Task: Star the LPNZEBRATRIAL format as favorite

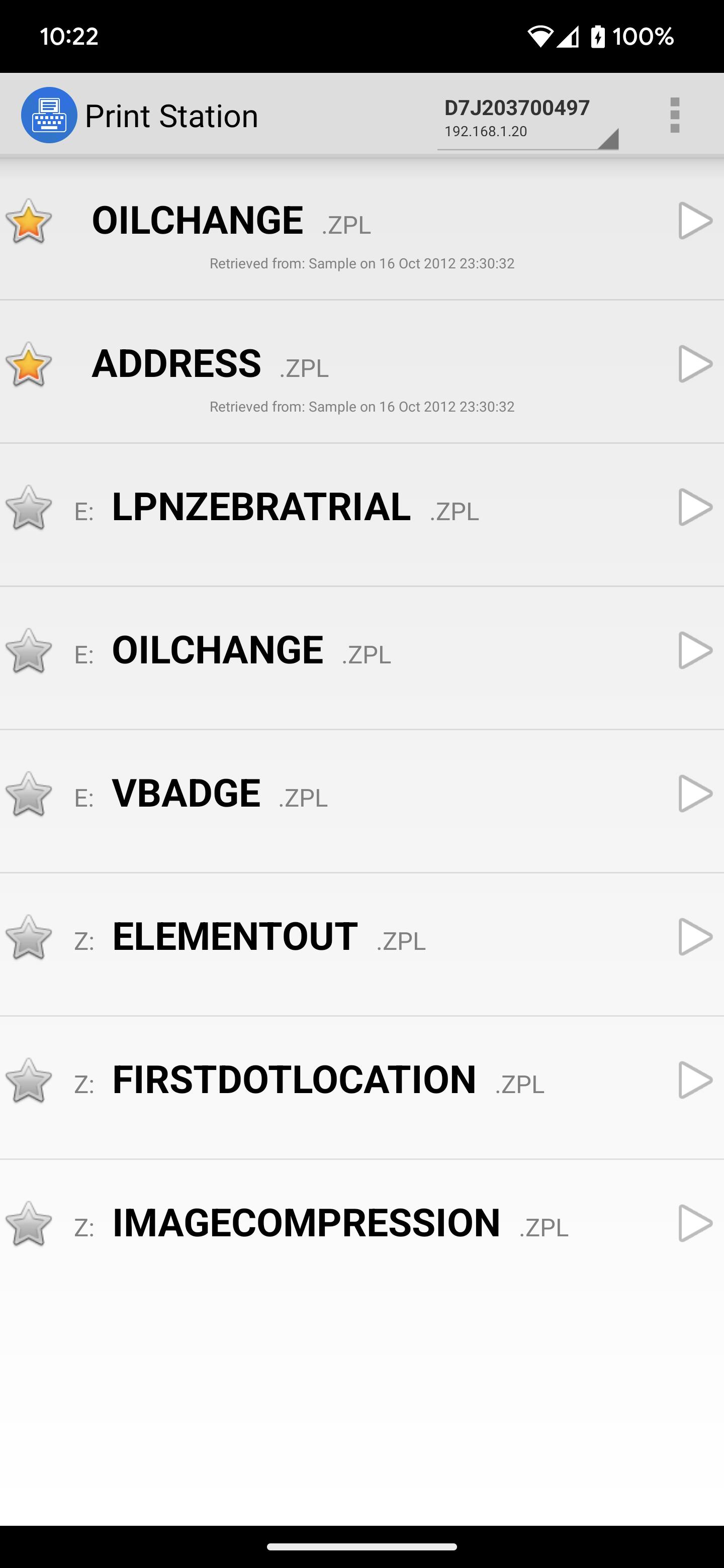Action: pos(28,508)
